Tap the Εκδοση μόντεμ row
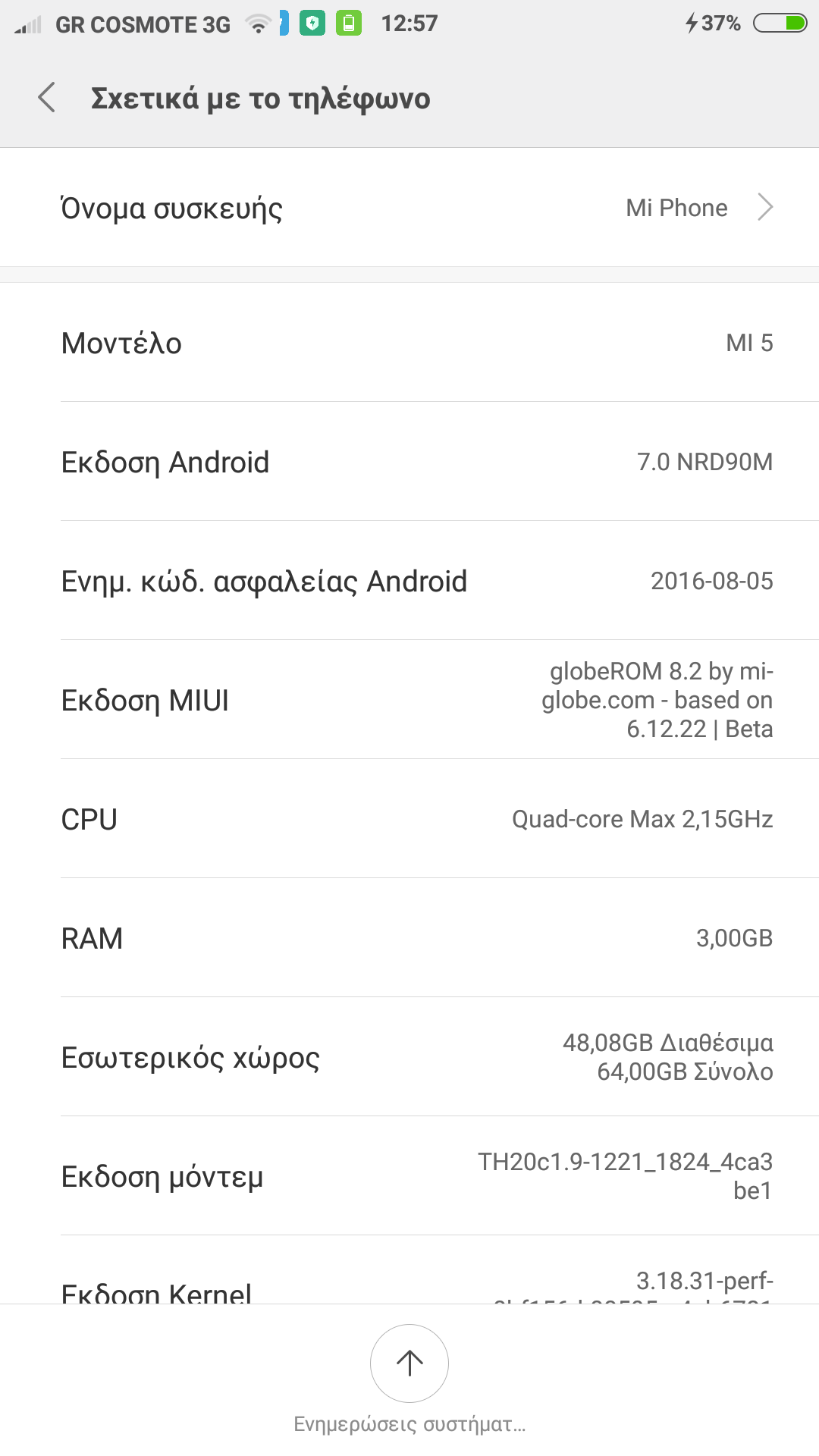This screenshot has height=1456, width=819. coord(409,1176)
